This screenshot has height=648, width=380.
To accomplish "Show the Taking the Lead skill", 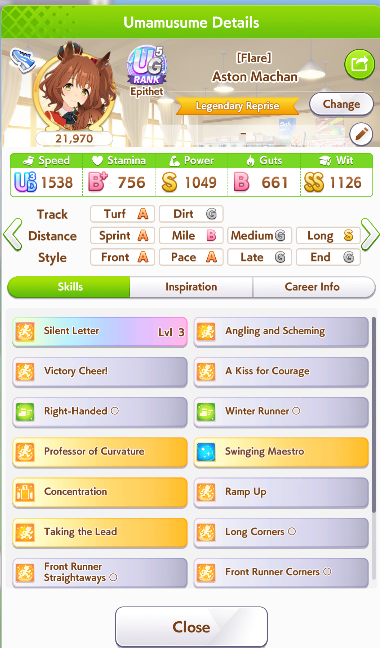I will click(100, 532).
